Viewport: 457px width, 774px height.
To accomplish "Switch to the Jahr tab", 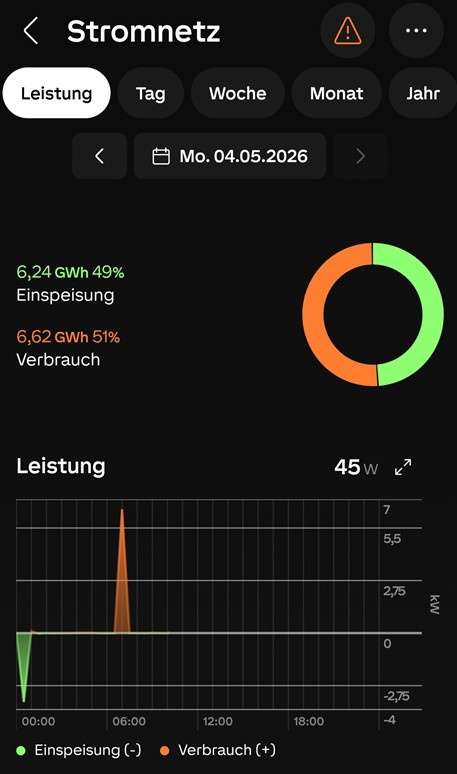I will coord(422,93).
